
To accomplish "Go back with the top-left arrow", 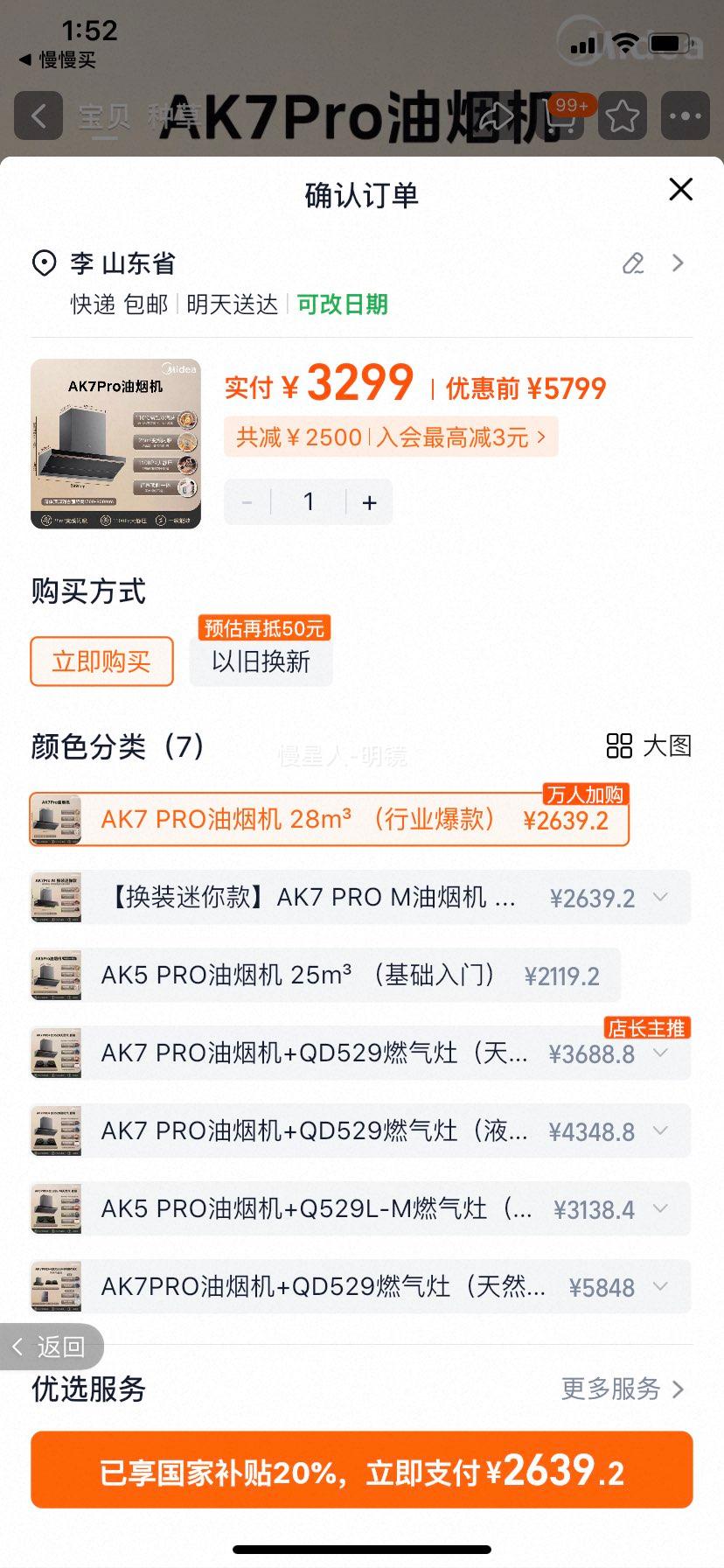I will 38,115.
